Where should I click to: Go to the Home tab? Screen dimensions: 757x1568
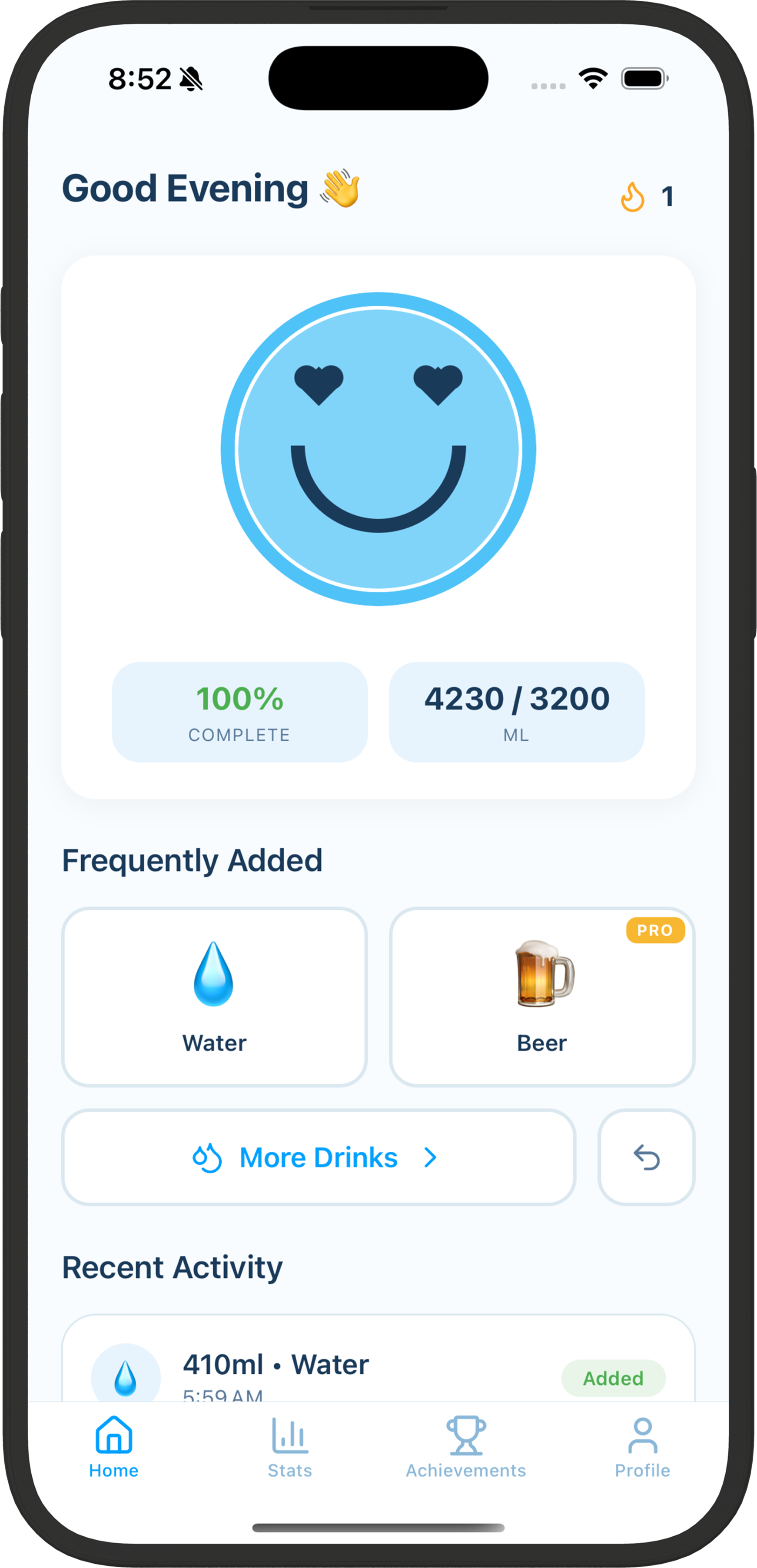114,1448
